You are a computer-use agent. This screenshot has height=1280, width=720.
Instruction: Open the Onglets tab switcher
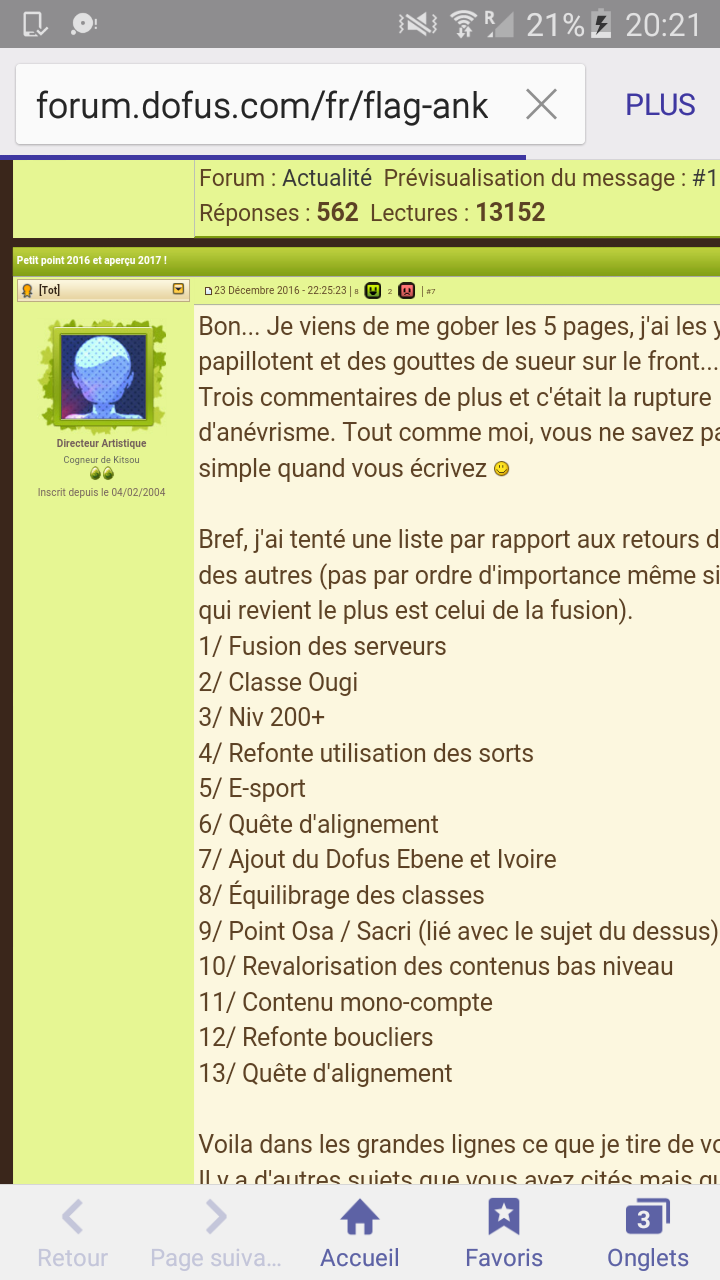point(648,1234)
